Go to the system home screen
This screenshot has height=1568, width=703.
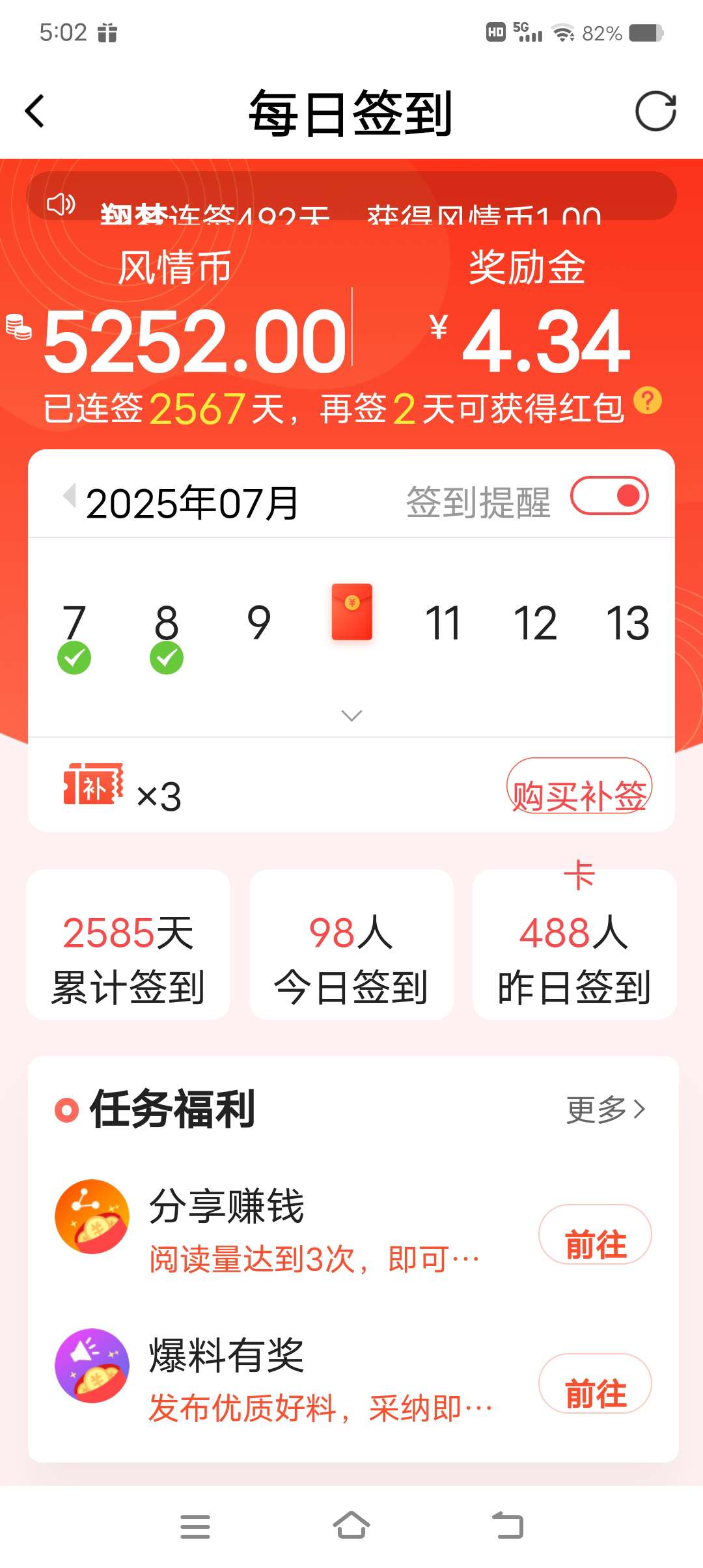coord(351,1526)
